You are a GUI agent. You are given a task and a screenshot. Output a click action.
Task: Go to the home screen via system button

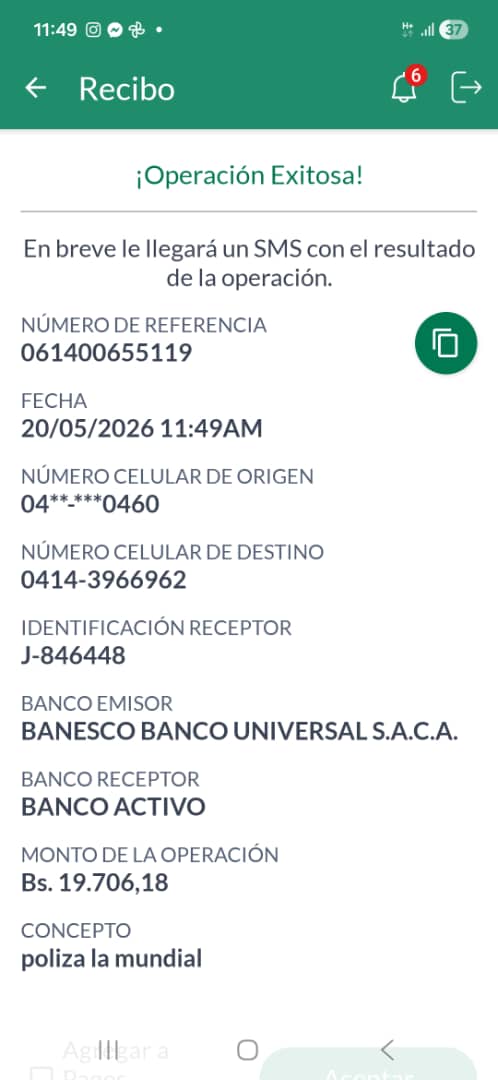click(247, 1050)
